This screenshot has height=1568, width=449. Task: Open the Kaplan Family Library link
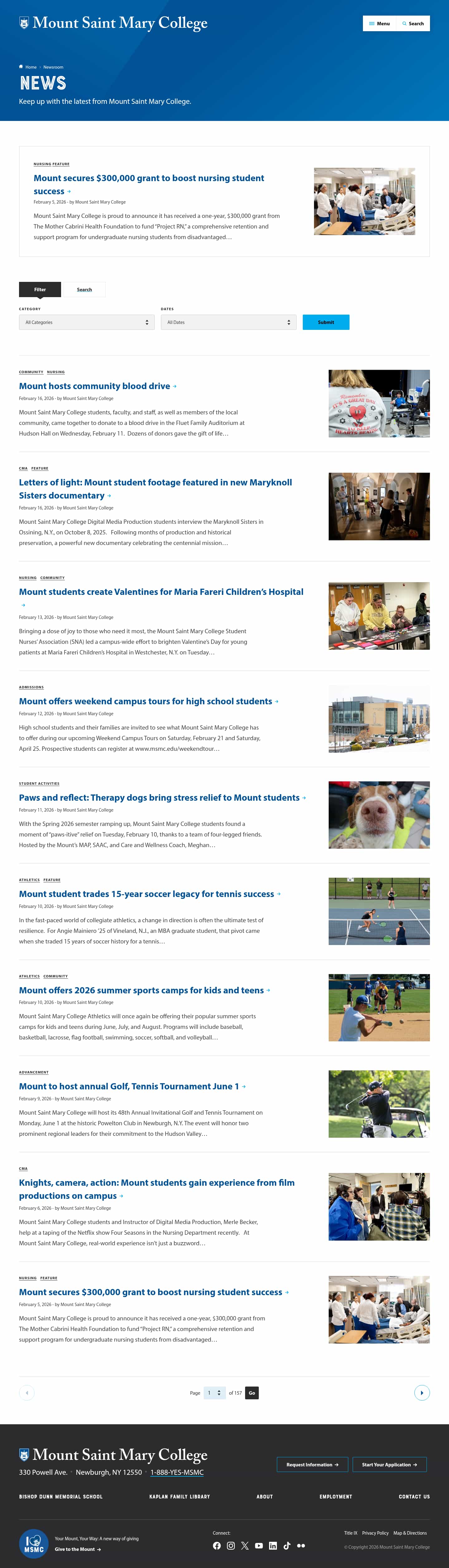click(180, 1496)
